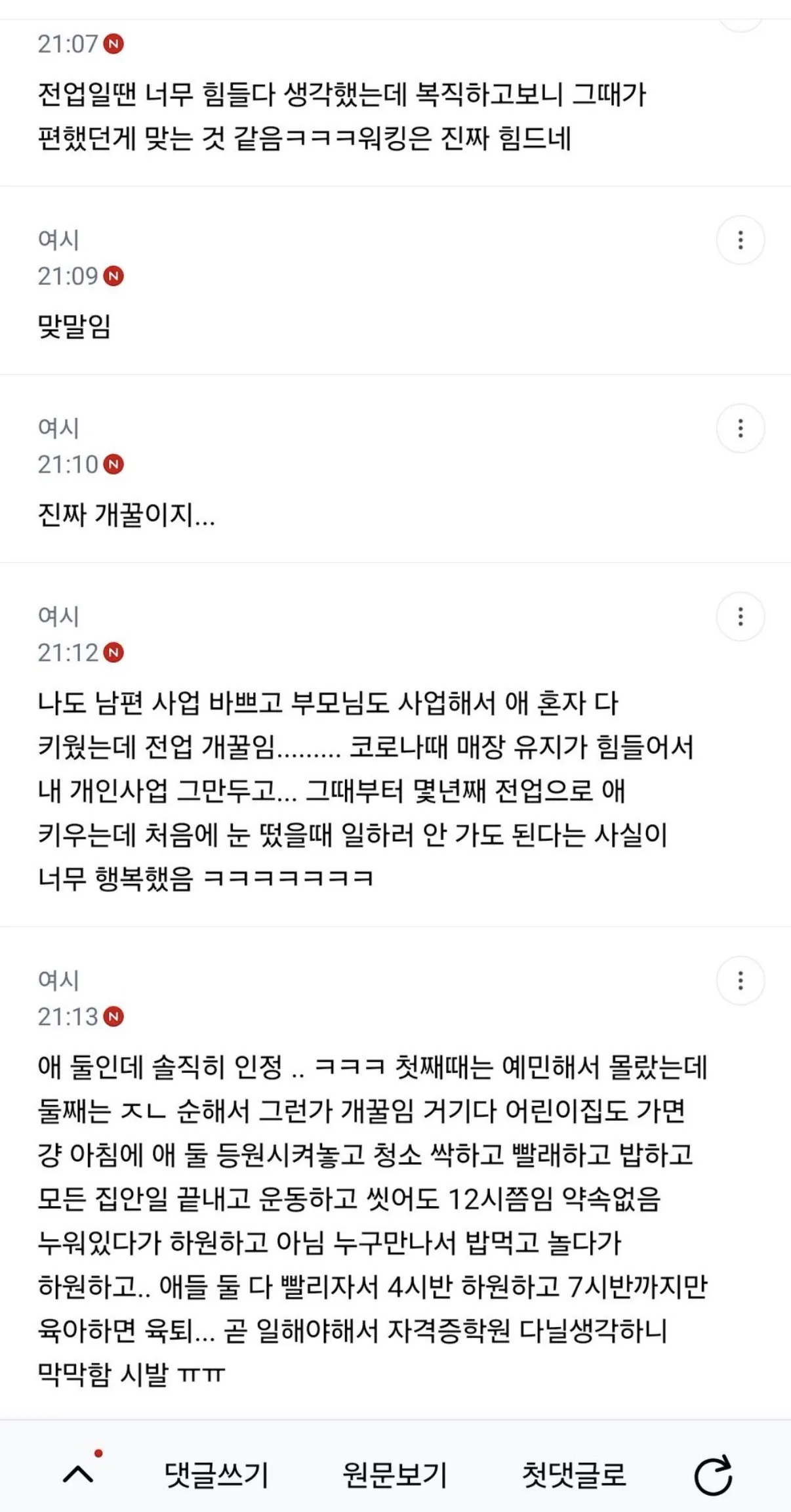Open the options menu on the 21:12 comment
Screen dimensions: 791x1512
tap(740, 617)
